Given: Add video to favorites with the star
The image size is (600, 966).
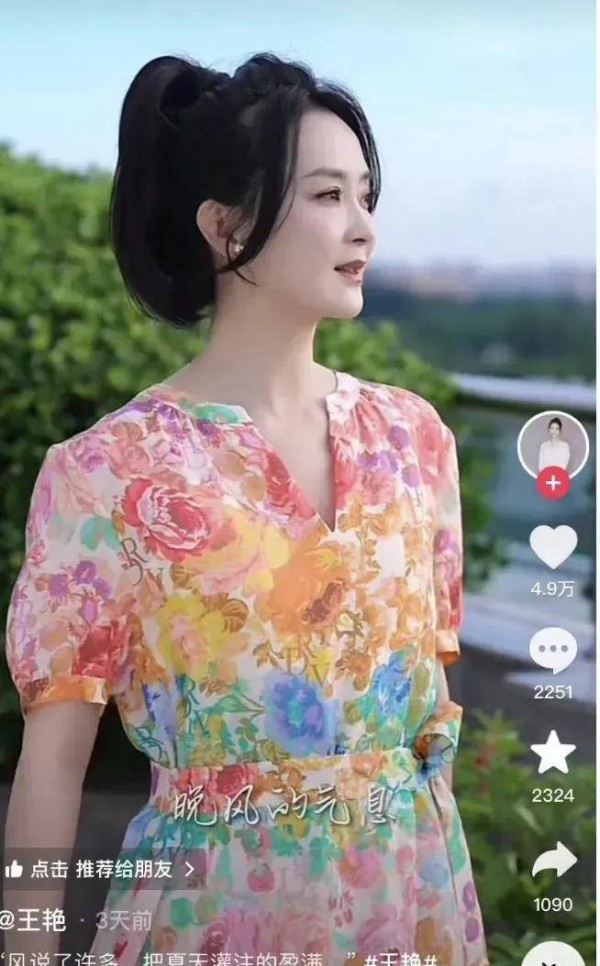Looking at the screenshot, I should (553, 752).
